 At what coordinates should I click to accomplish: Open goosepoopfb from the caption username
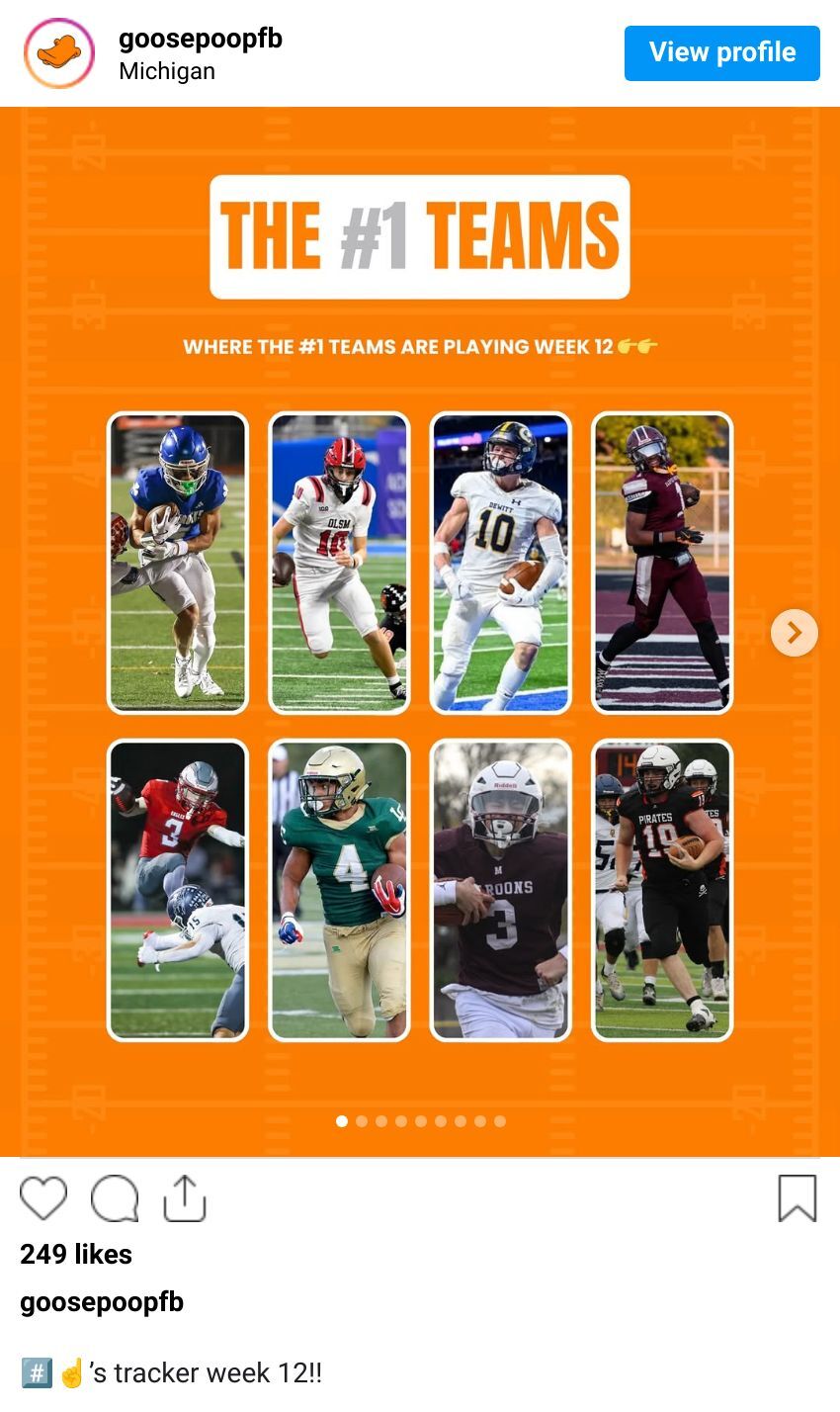tap(102, 1302)
